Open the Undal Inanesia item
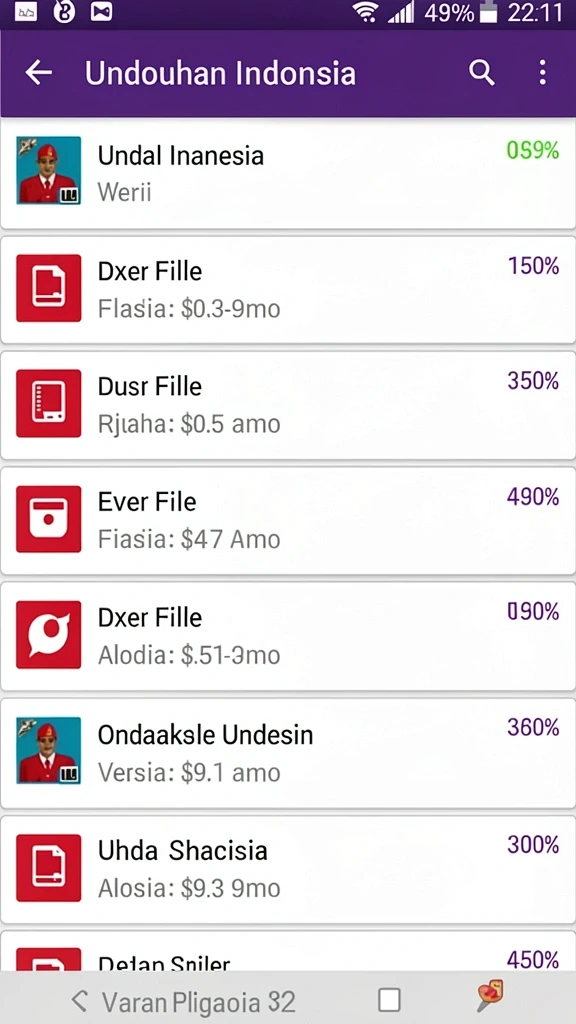The image size is (576, 1024). pos(288,174)
